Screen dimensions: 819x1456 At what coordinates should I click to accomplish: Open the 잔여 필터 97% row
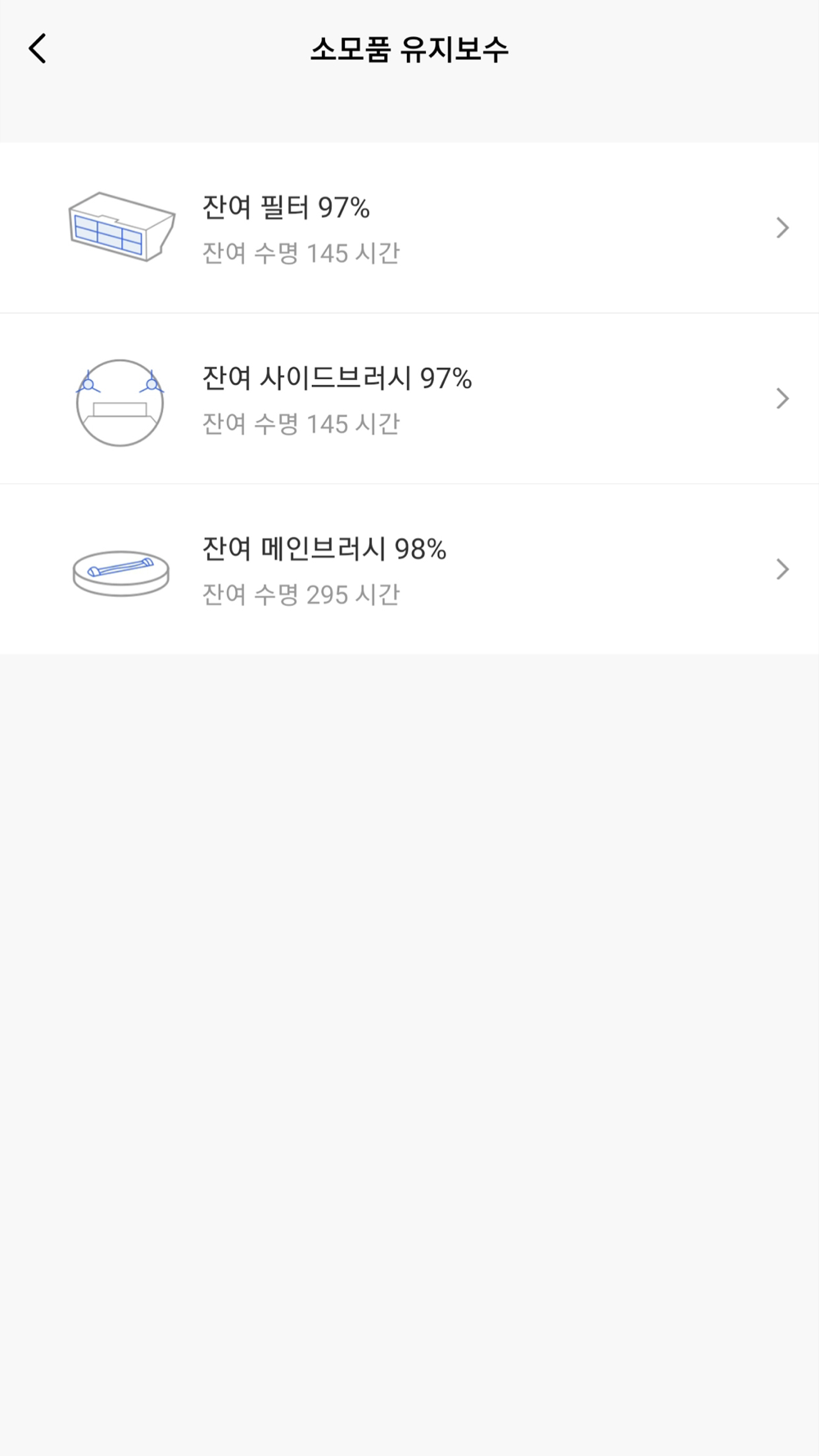point(409,228)
